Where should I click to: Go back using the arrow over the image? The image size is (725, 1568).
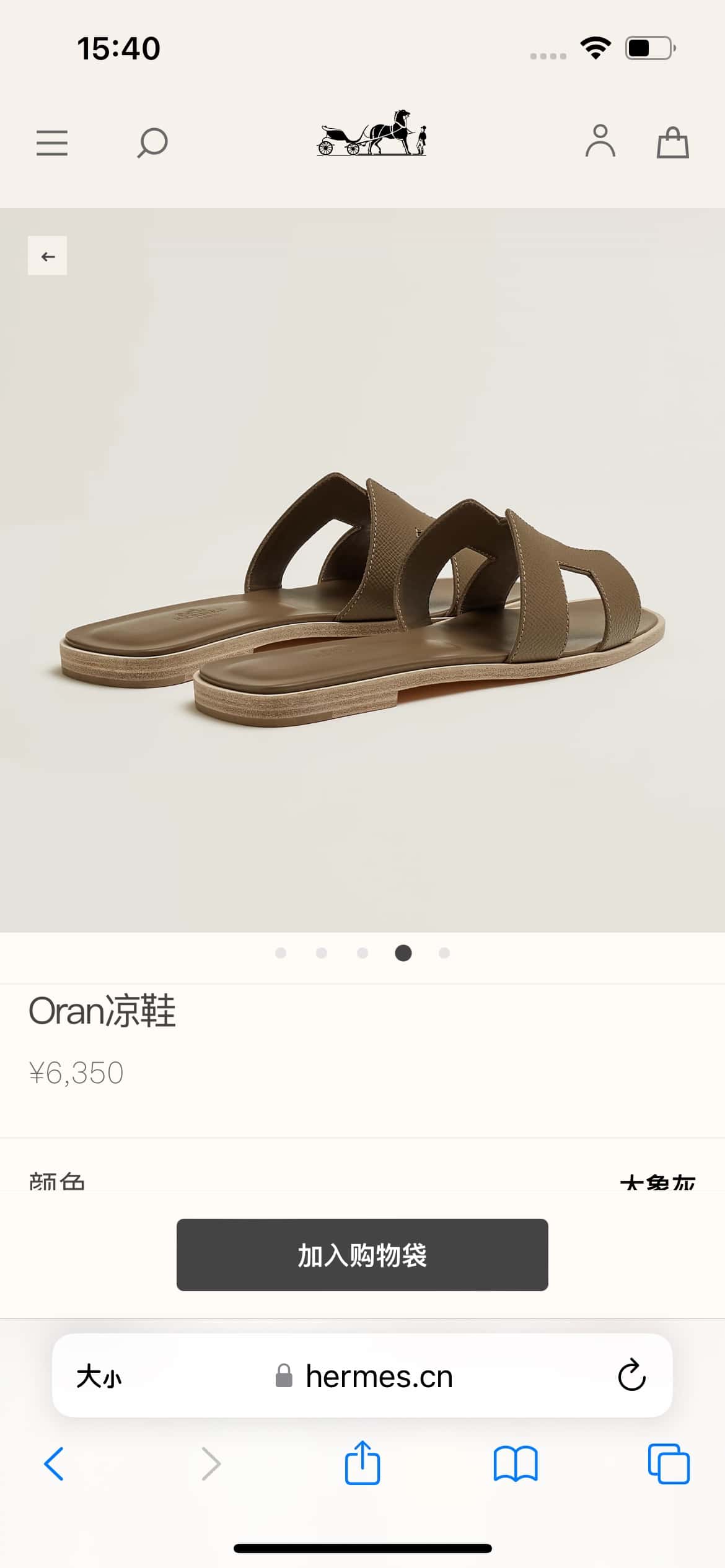[x=48, y=256]
